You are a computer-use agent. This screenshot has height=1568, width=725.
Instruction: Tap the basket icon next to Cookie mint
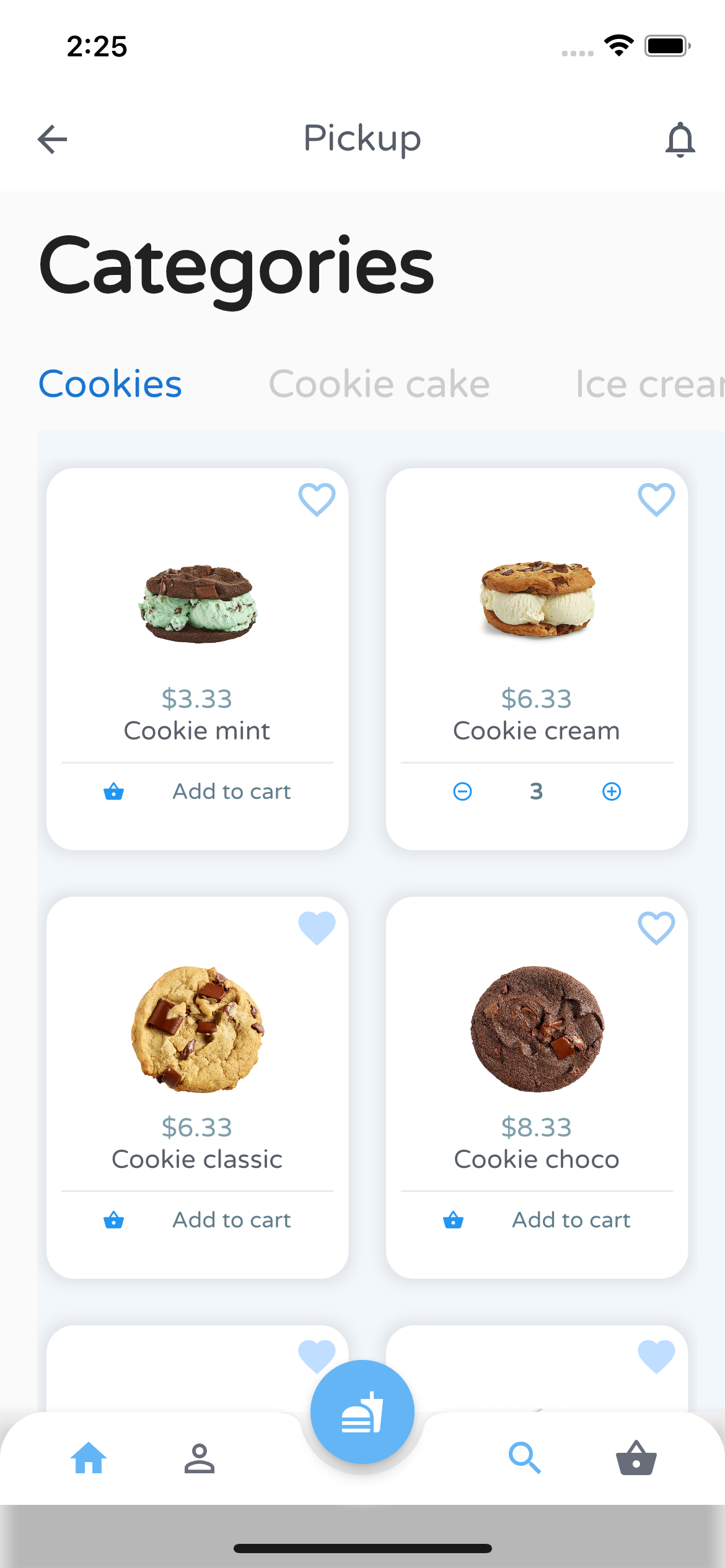(113, 791)
